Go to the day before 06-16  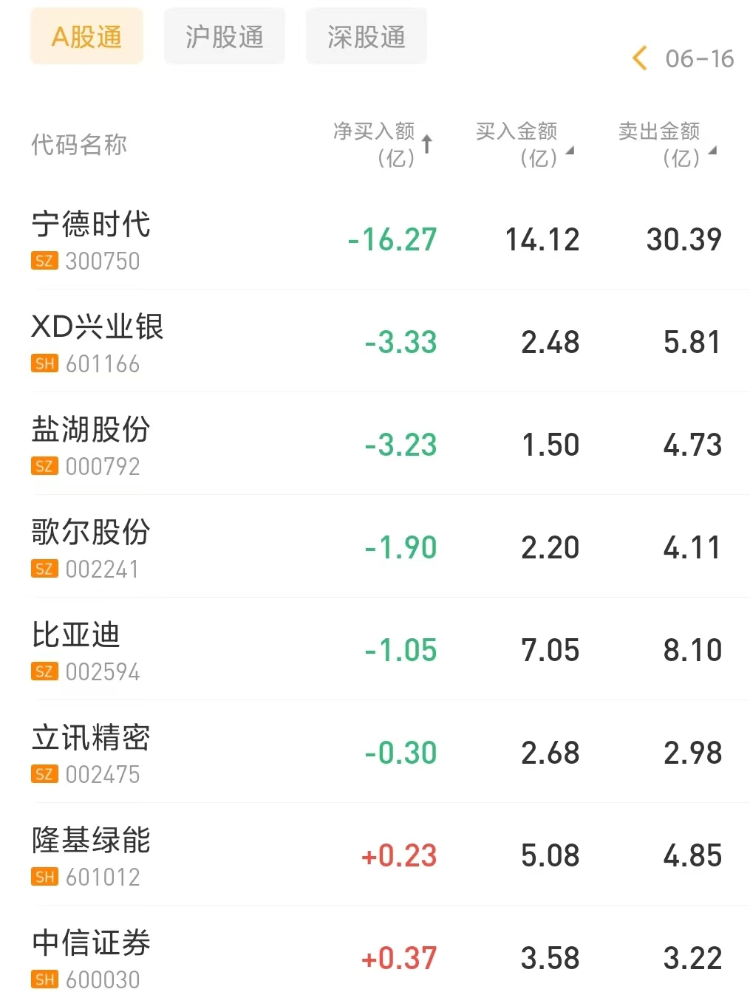(x=640, y=58)
